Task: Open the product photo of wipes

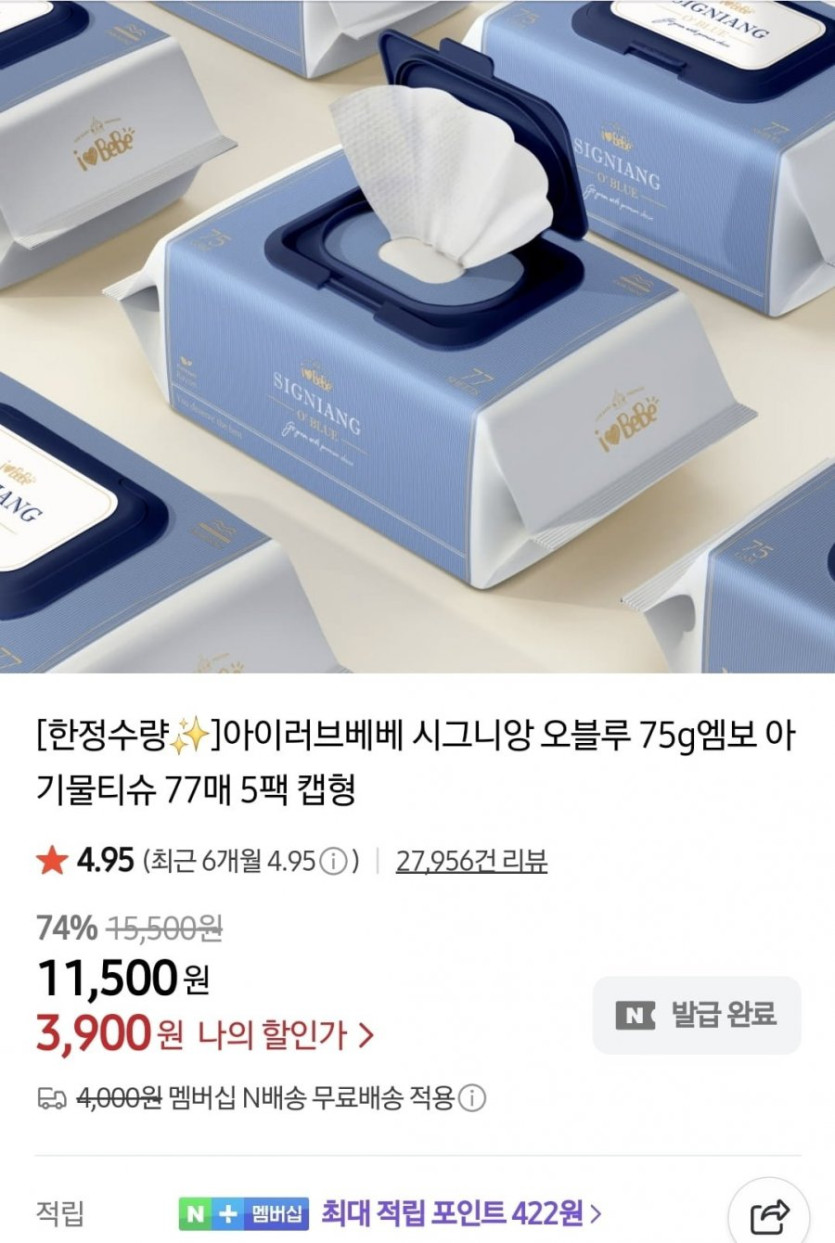Action: coord(417,336)
